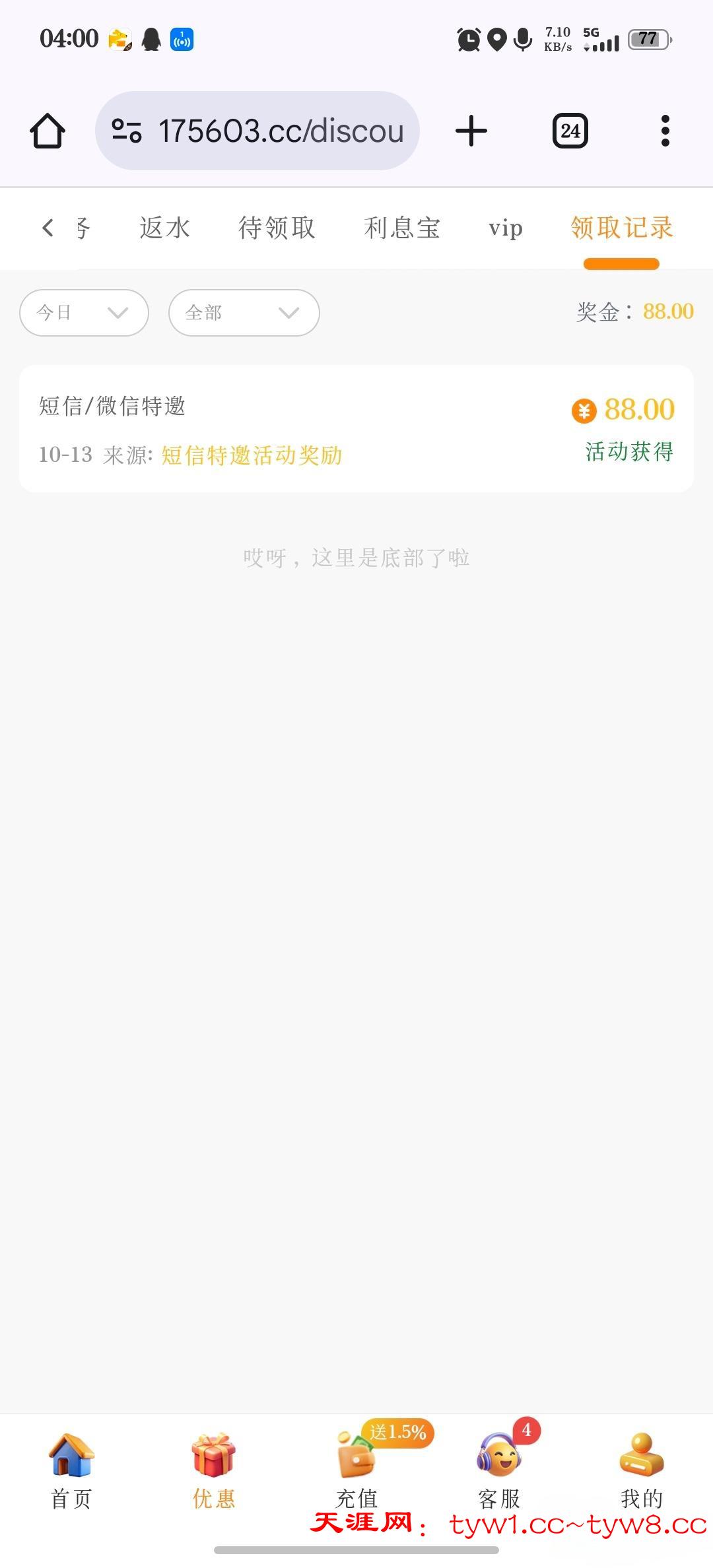713x1568 pixels.
Task: Open a new browser tab
Action: point(471,131)
